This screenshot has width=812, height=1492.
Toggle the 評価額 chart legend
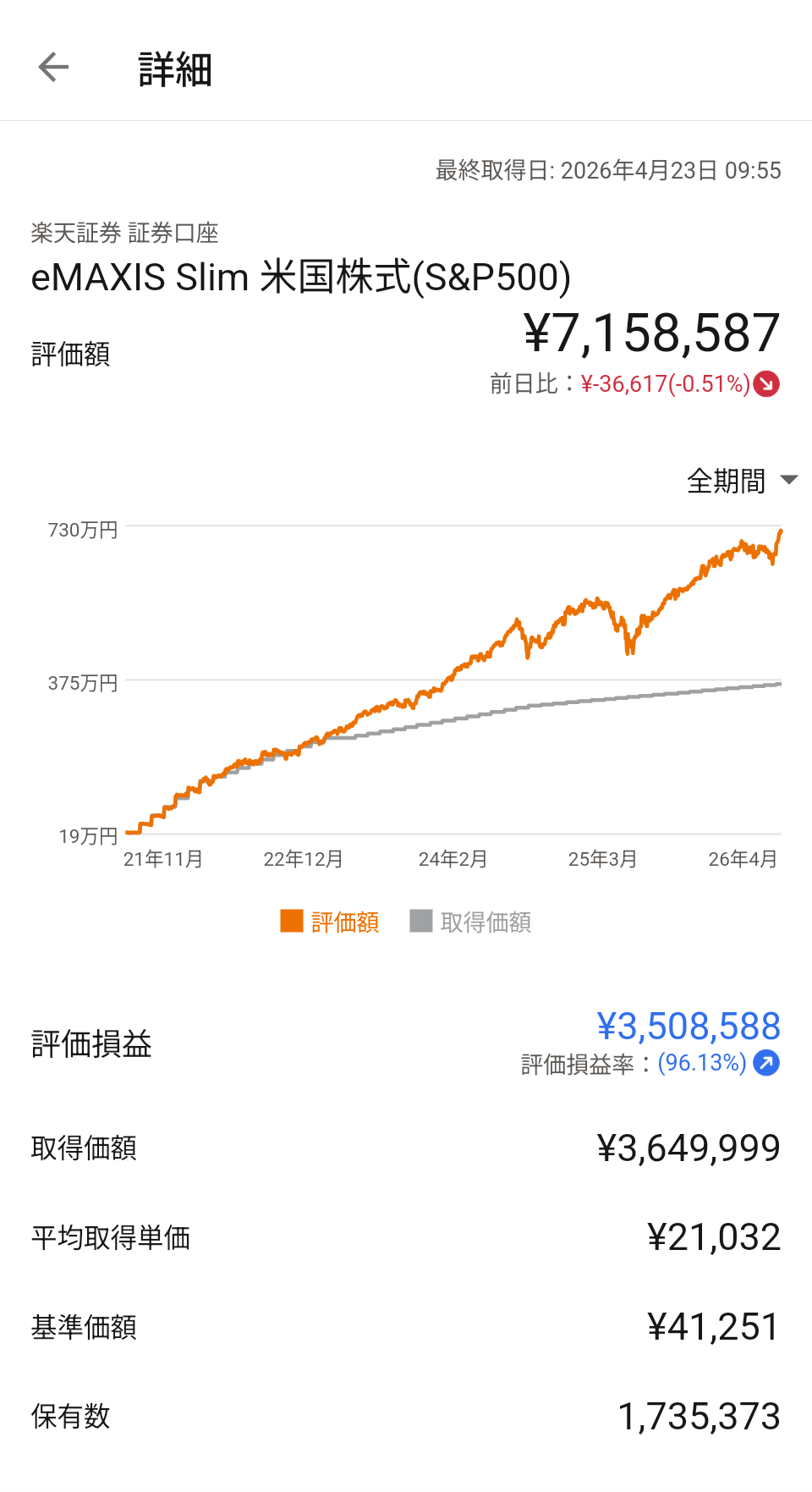click(330, 922)
